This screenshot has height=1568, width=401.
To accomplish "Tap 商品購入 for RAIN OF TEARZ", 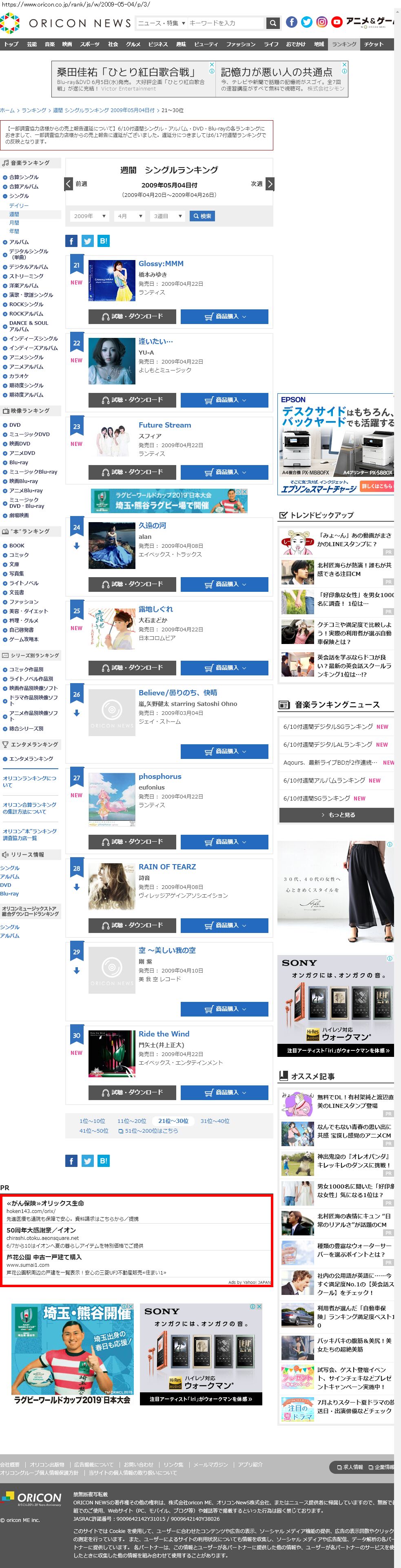I will pos(224,925).
